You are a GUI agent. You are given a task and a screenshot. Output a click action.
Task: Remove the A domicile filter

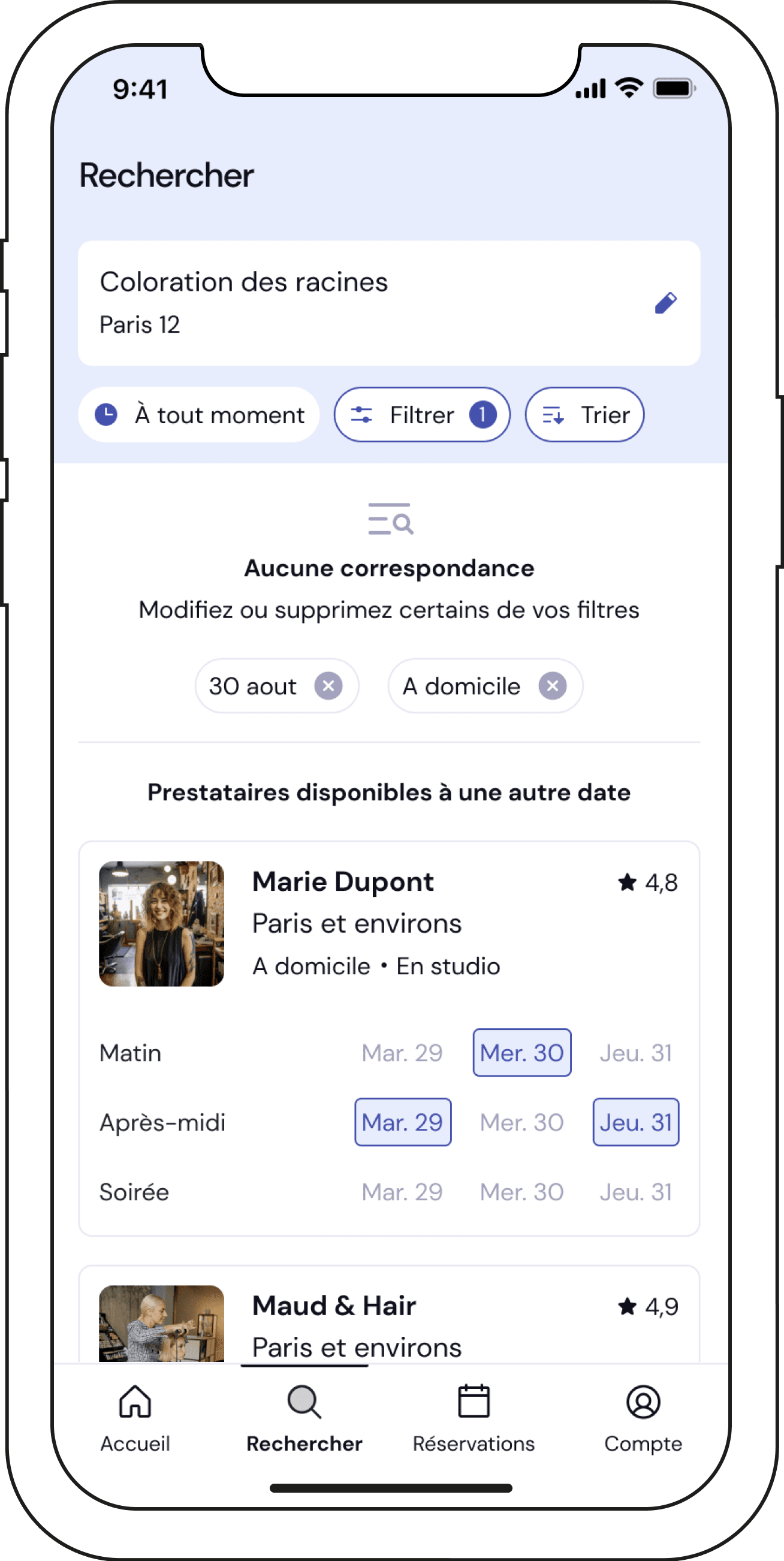pos(553,686)
